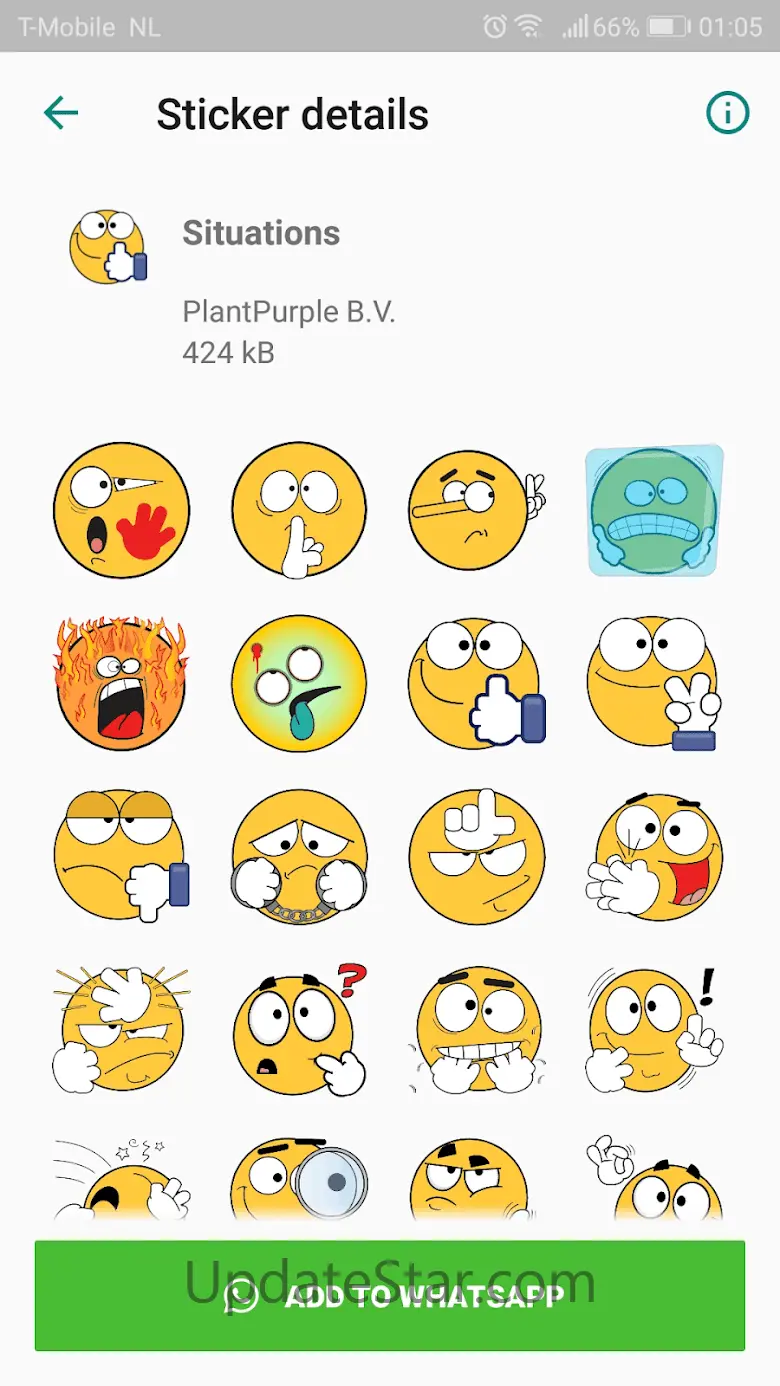Viewport: 780px width, 1386px height.
Task: Open the info icon in the app bar
Action: (x=727, y=114)
